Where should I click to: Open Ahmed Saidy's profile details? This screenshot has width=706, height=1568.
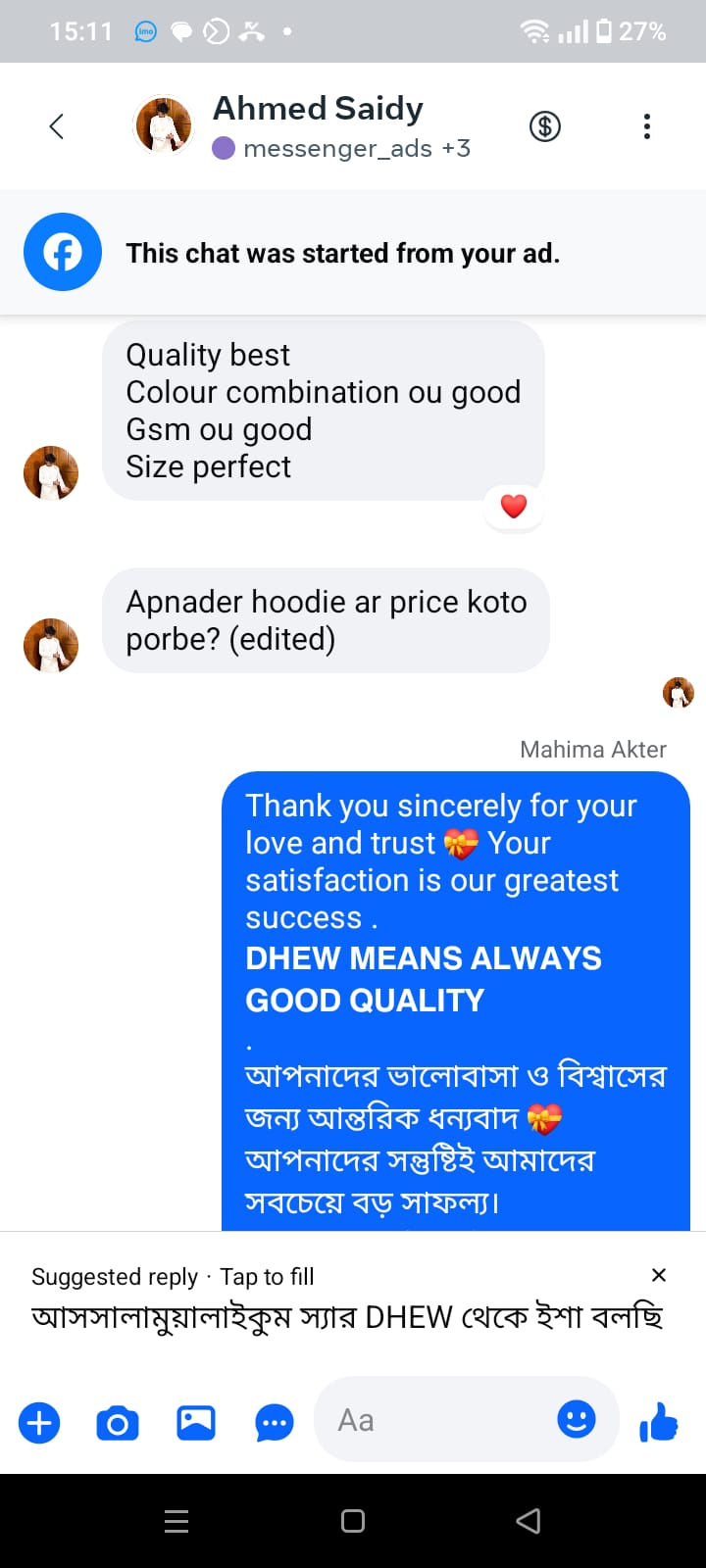click(x=318, y=125)
